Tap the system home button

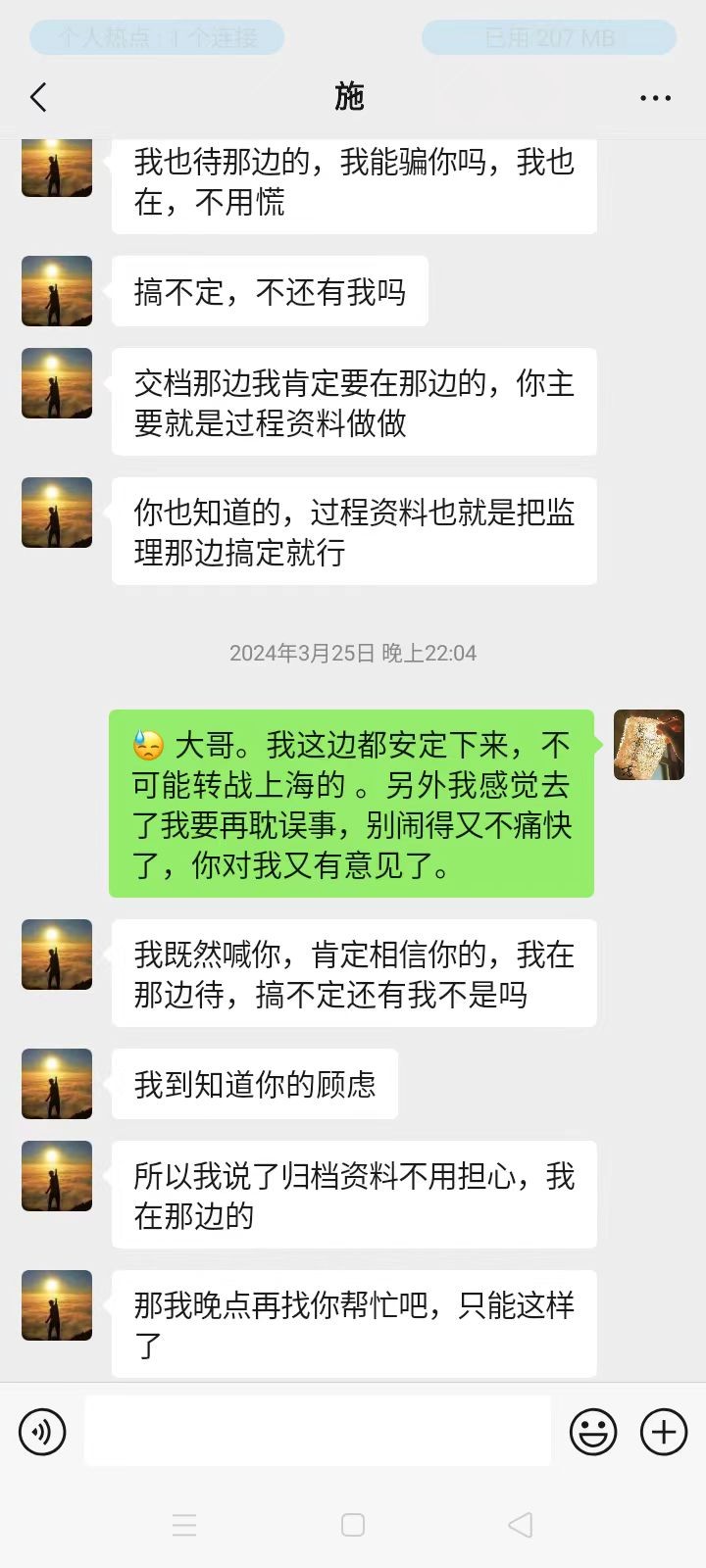(353, 1525)
